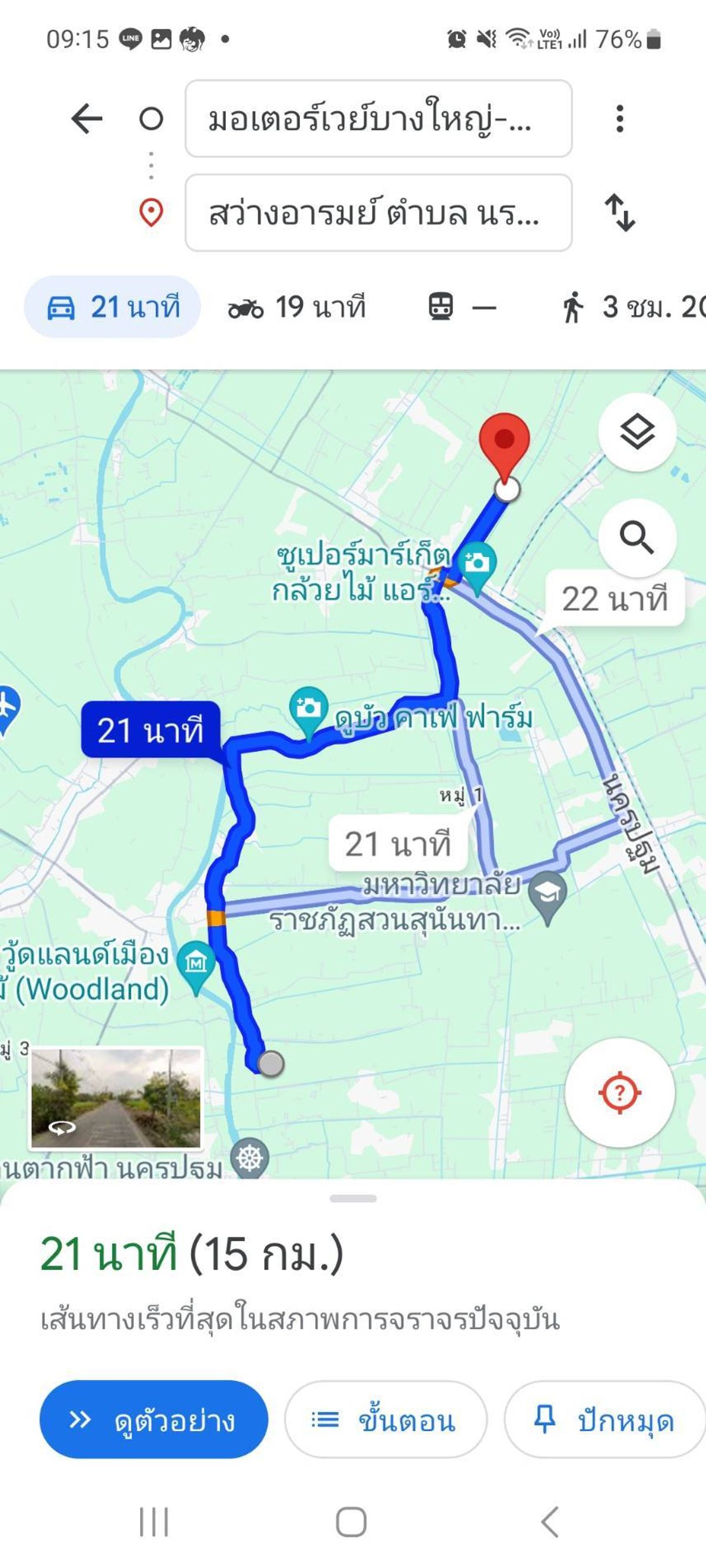706x1568 pixels.
Task: Edit the destination field สว่างอารมย์
Action: coord(378,213)
